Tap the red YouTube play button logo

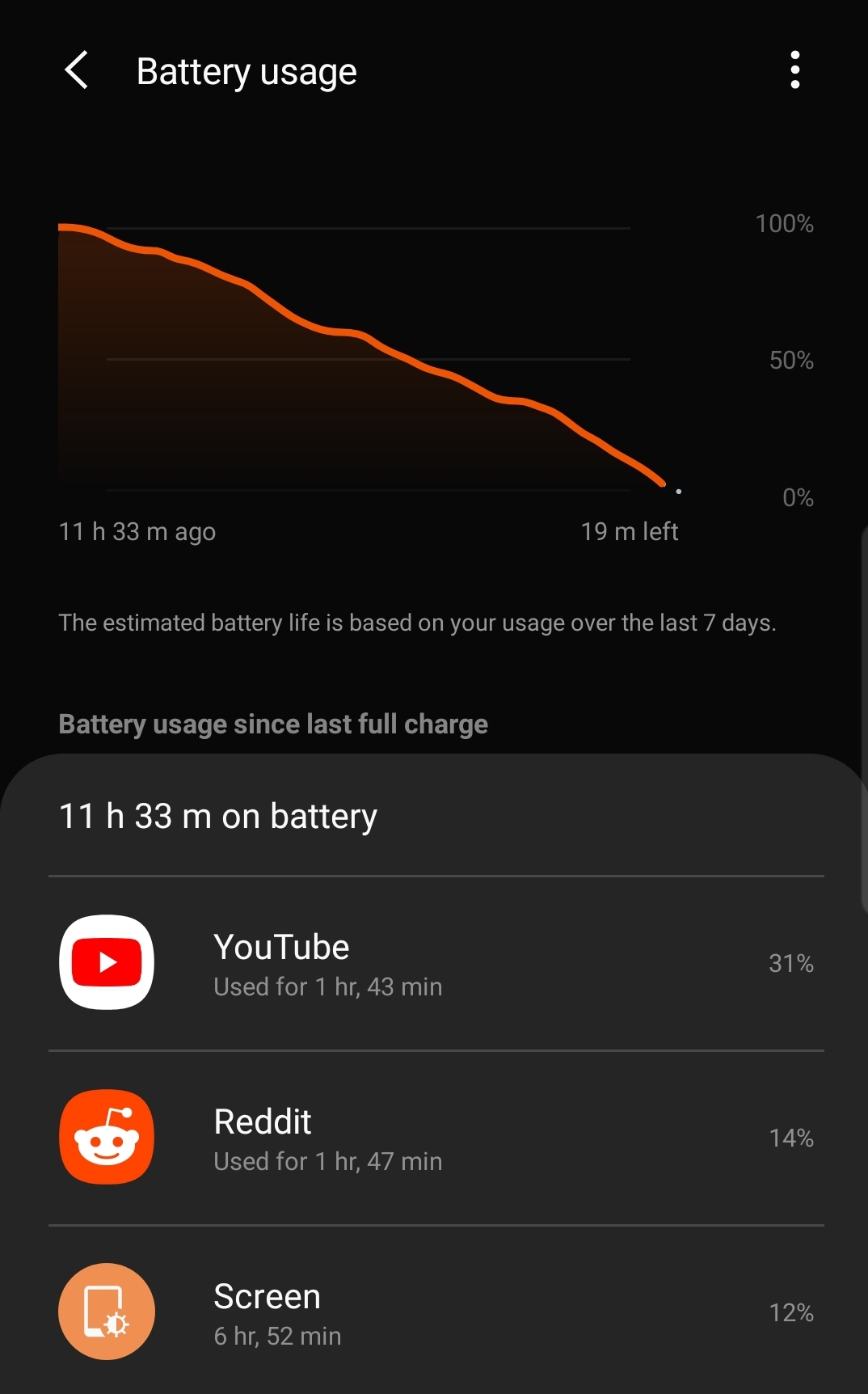106,964
